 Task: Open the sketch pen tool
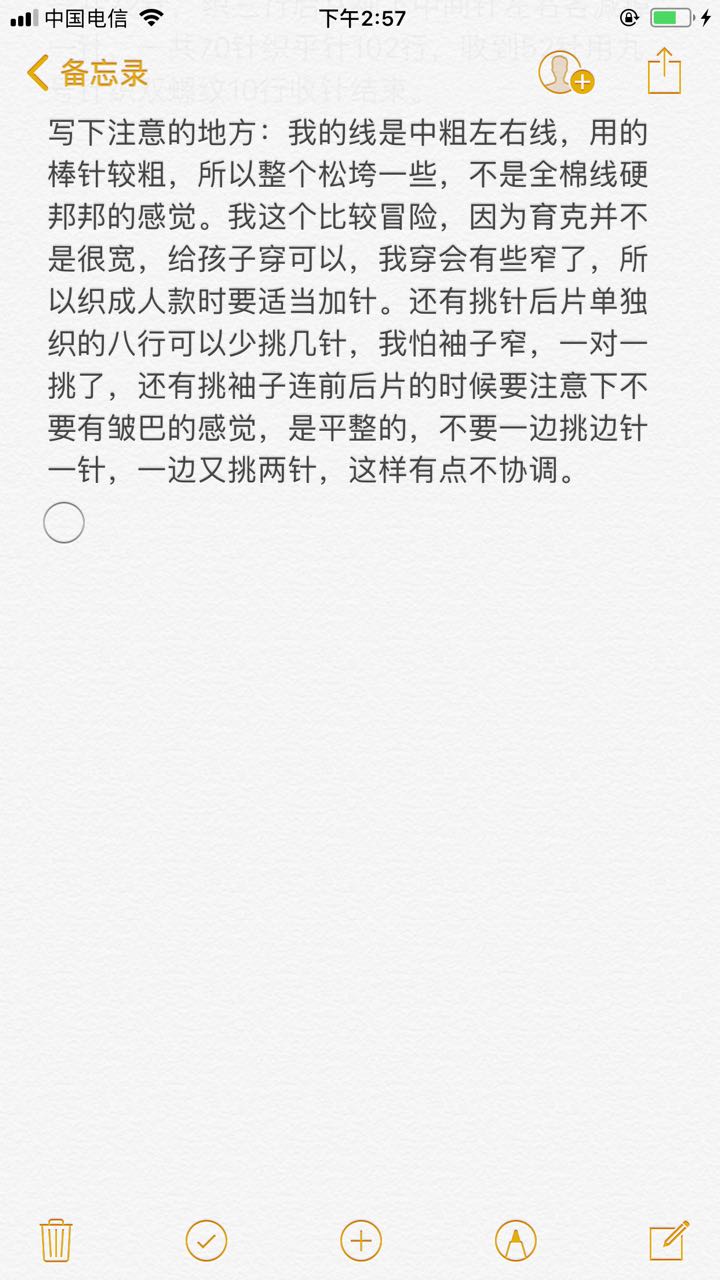516,1241
